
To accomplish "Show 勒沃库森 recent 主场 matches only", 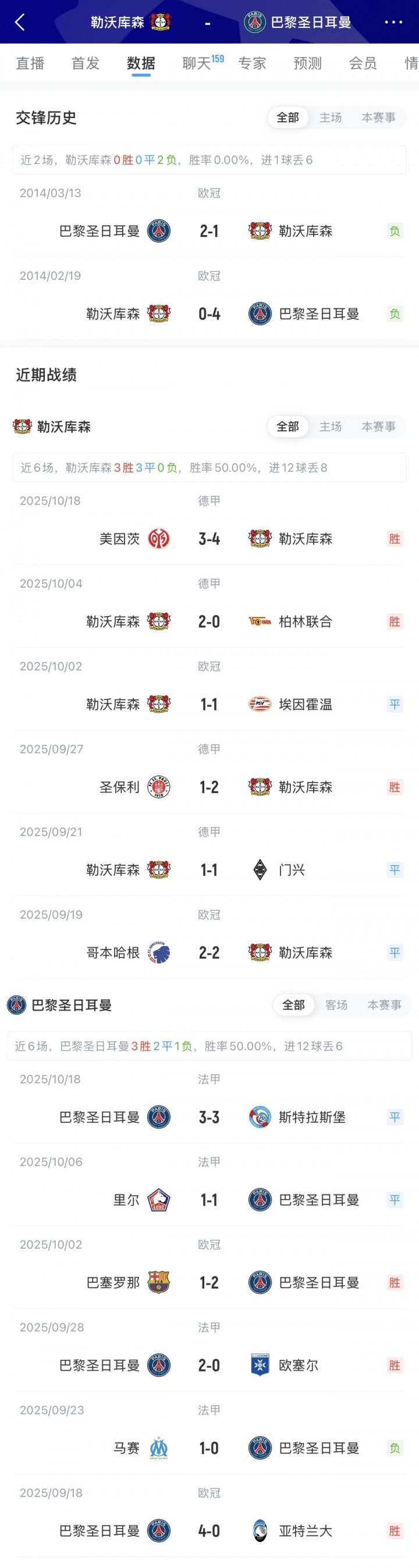I will (331, 426).
